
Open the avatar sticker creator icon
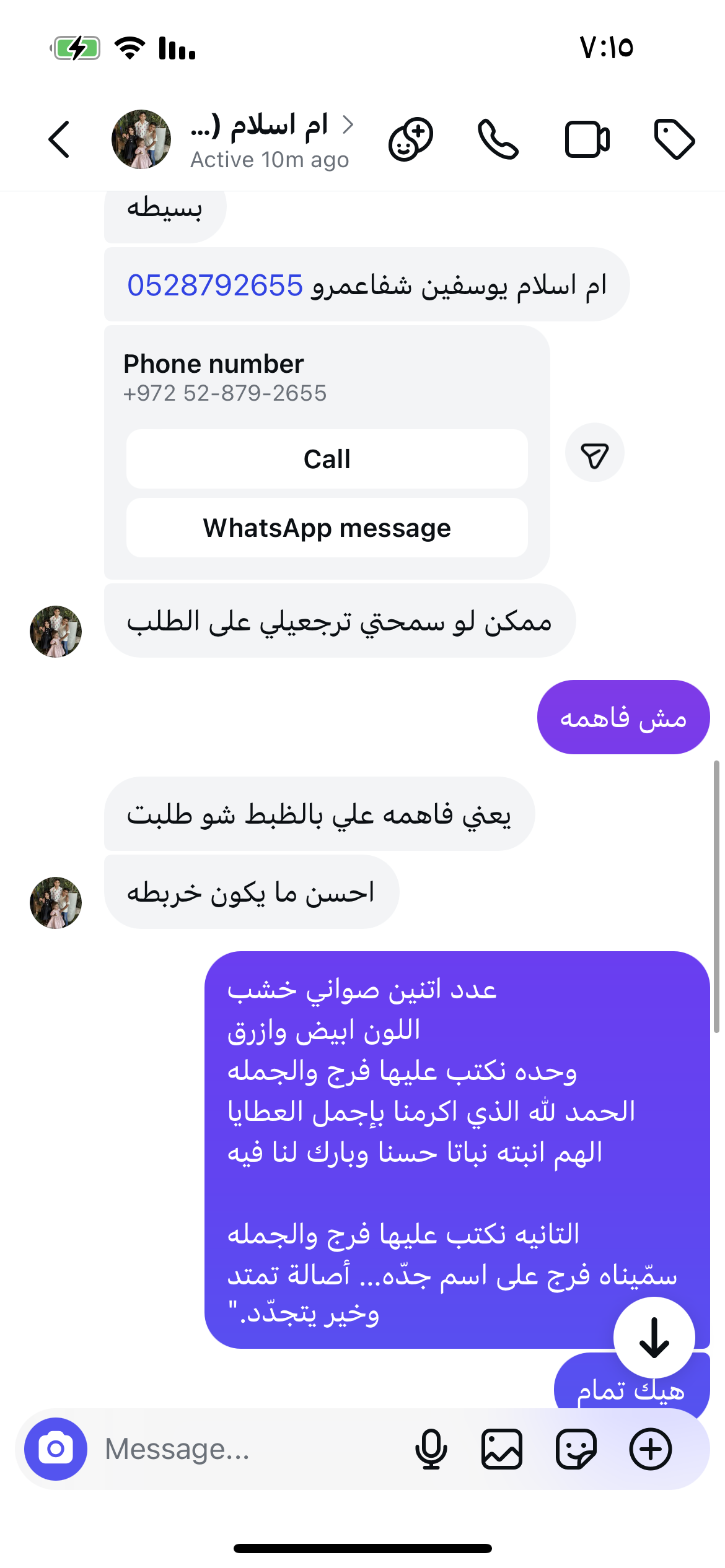(410, 139)
